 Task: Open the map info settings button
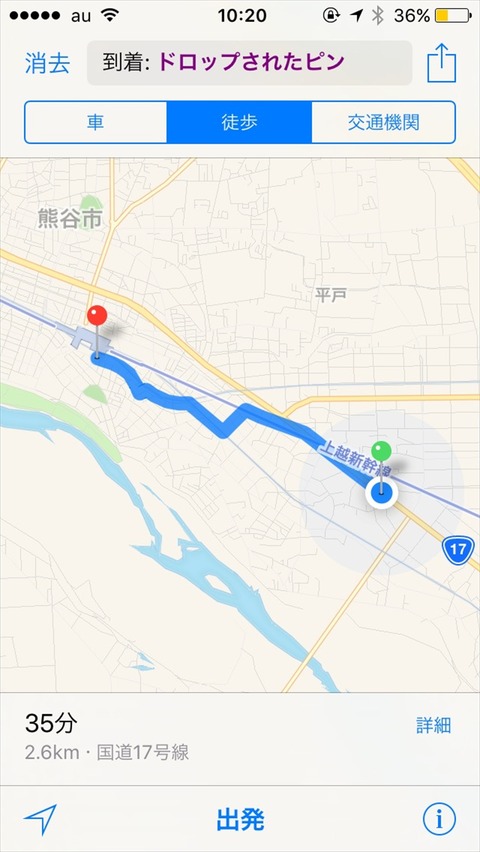[x=439, y=819]
